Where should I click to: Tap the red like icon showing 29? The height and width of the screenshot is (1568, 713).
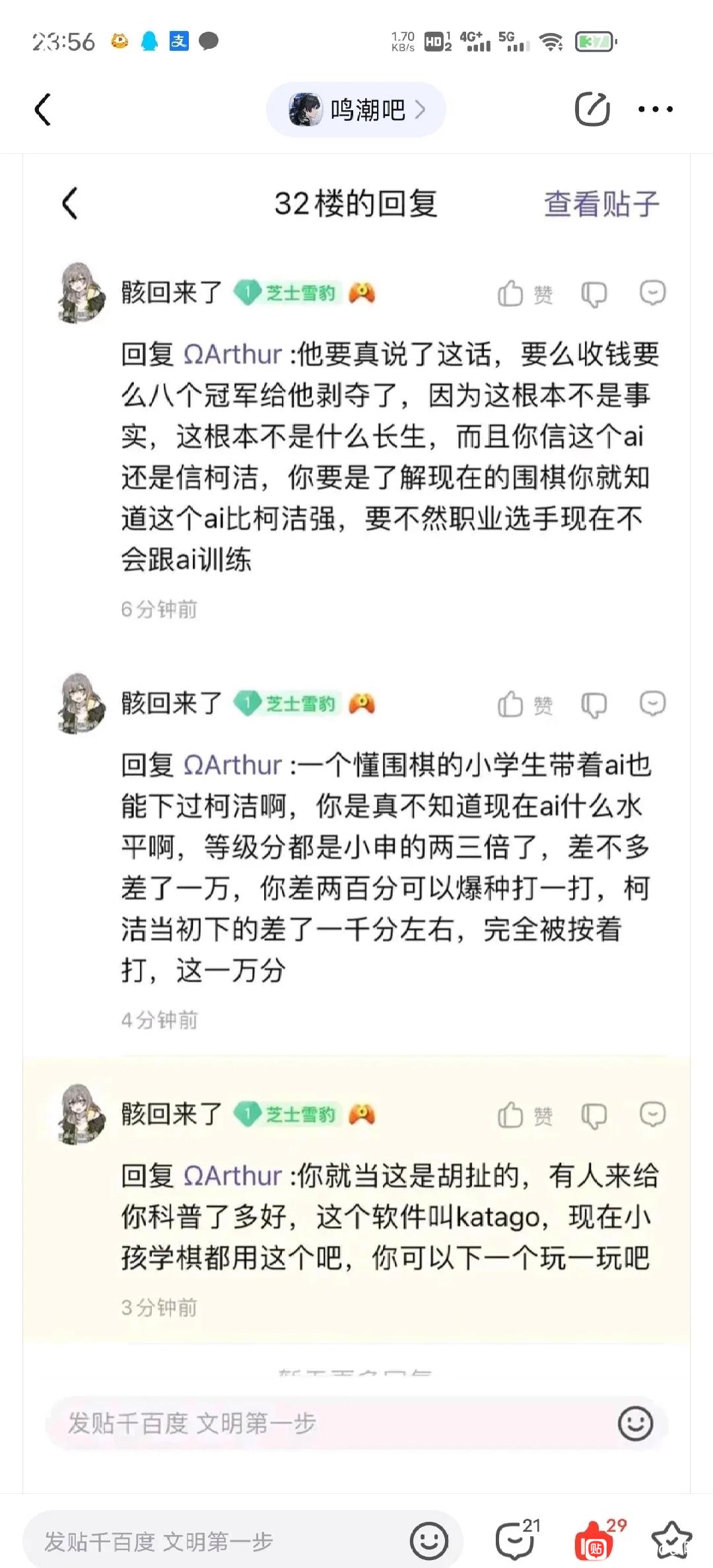click(594, 1542)
